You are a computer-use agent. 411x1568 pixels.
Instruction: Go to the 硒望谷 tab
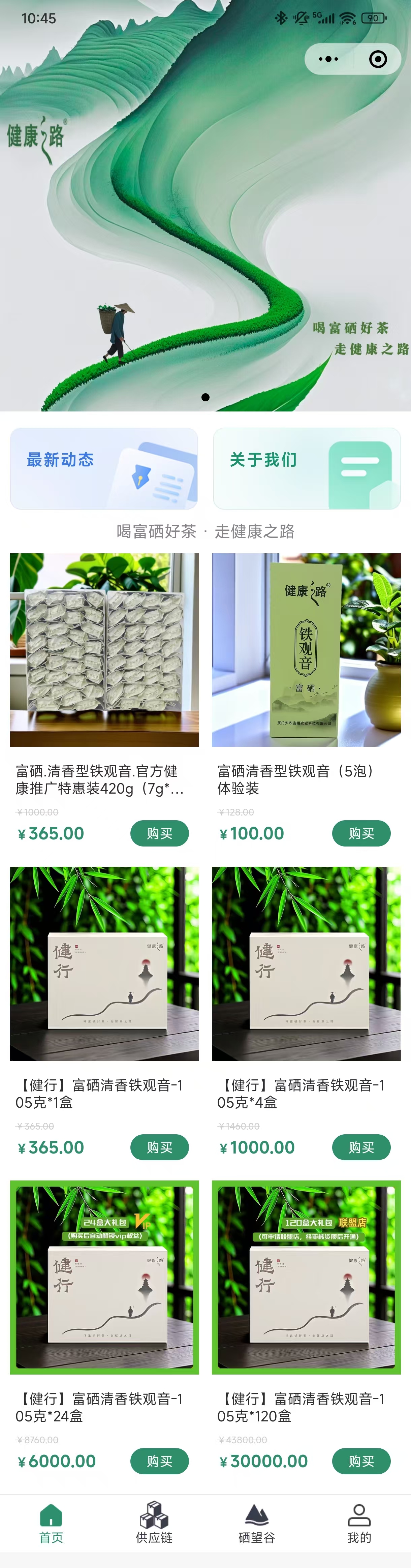point(256,1522)
